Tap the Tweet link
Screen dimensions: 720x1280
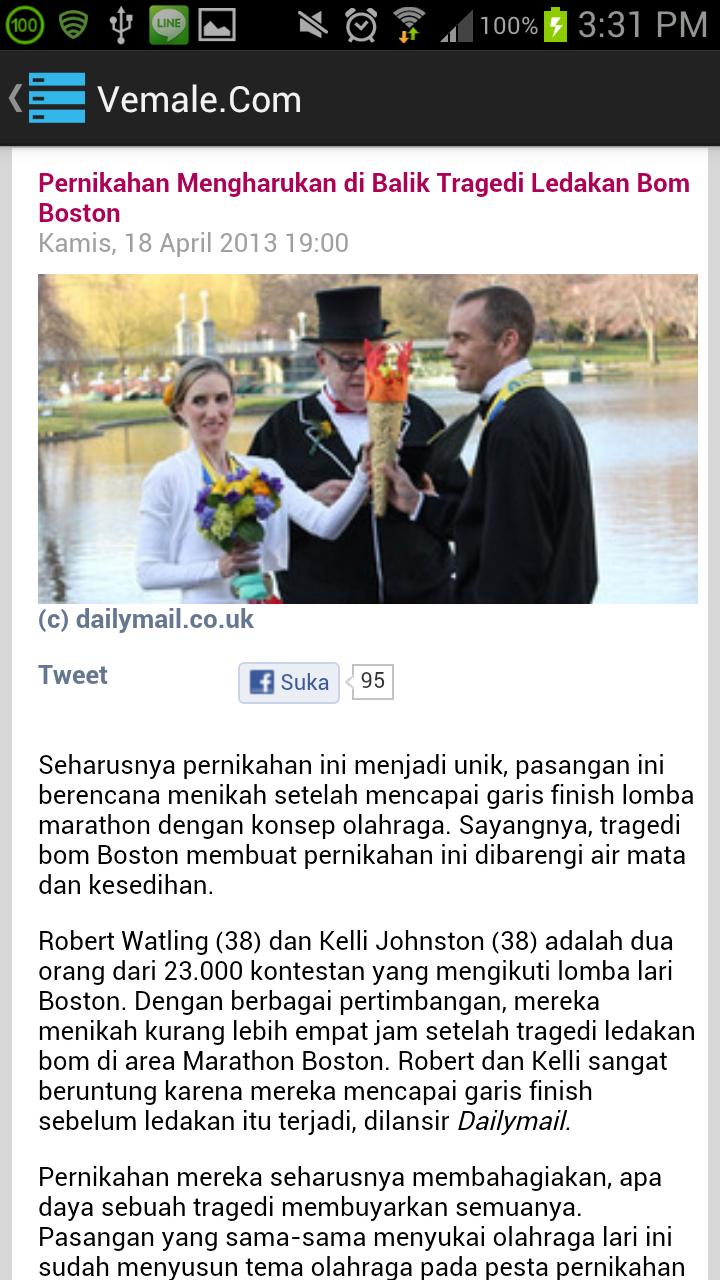(x=73, y=675)
